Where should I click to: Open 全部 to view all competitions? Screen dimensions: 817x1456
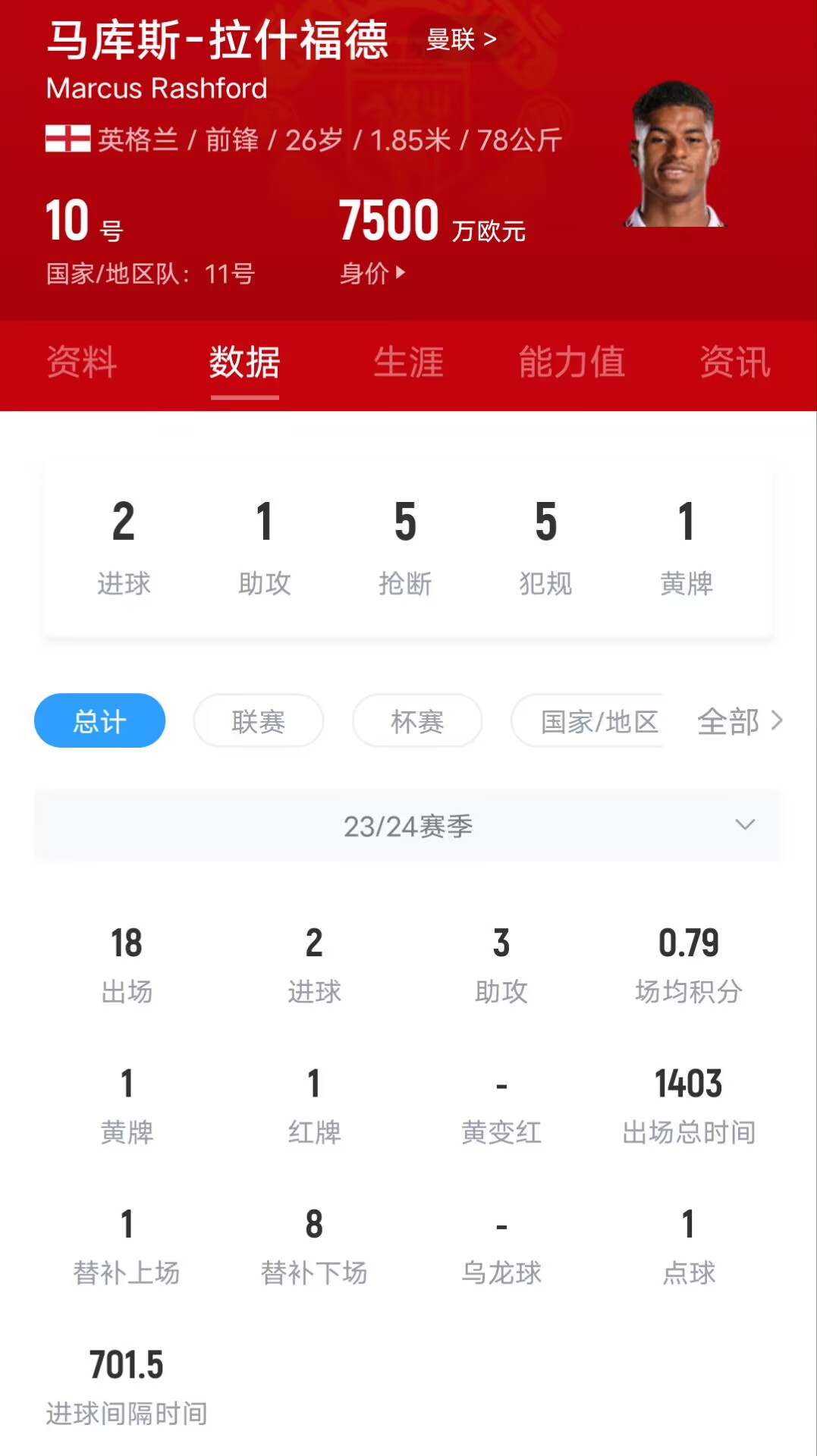click(x=739, y=721)
